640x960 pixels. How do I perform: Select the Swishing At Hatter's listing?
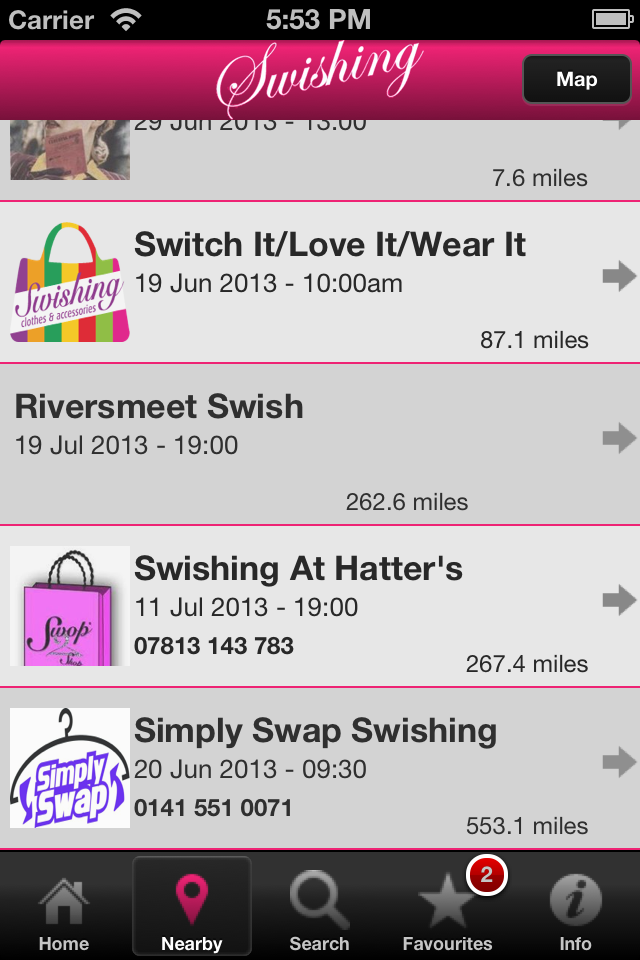pyautogui.click(x=320, y=606)
